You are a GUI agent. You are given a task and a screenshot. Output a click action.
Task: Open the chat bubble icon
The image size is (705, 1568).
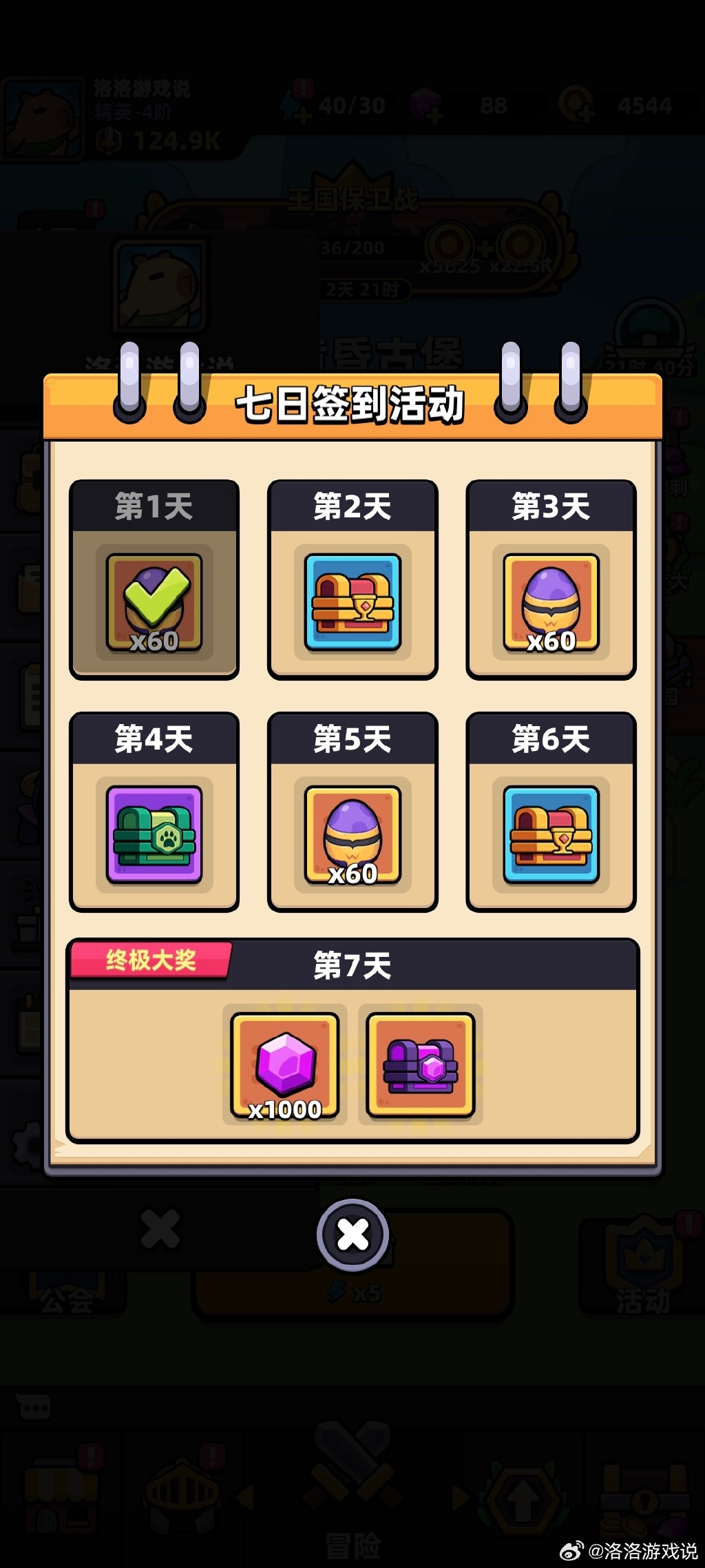click(x=33, y=1407)
